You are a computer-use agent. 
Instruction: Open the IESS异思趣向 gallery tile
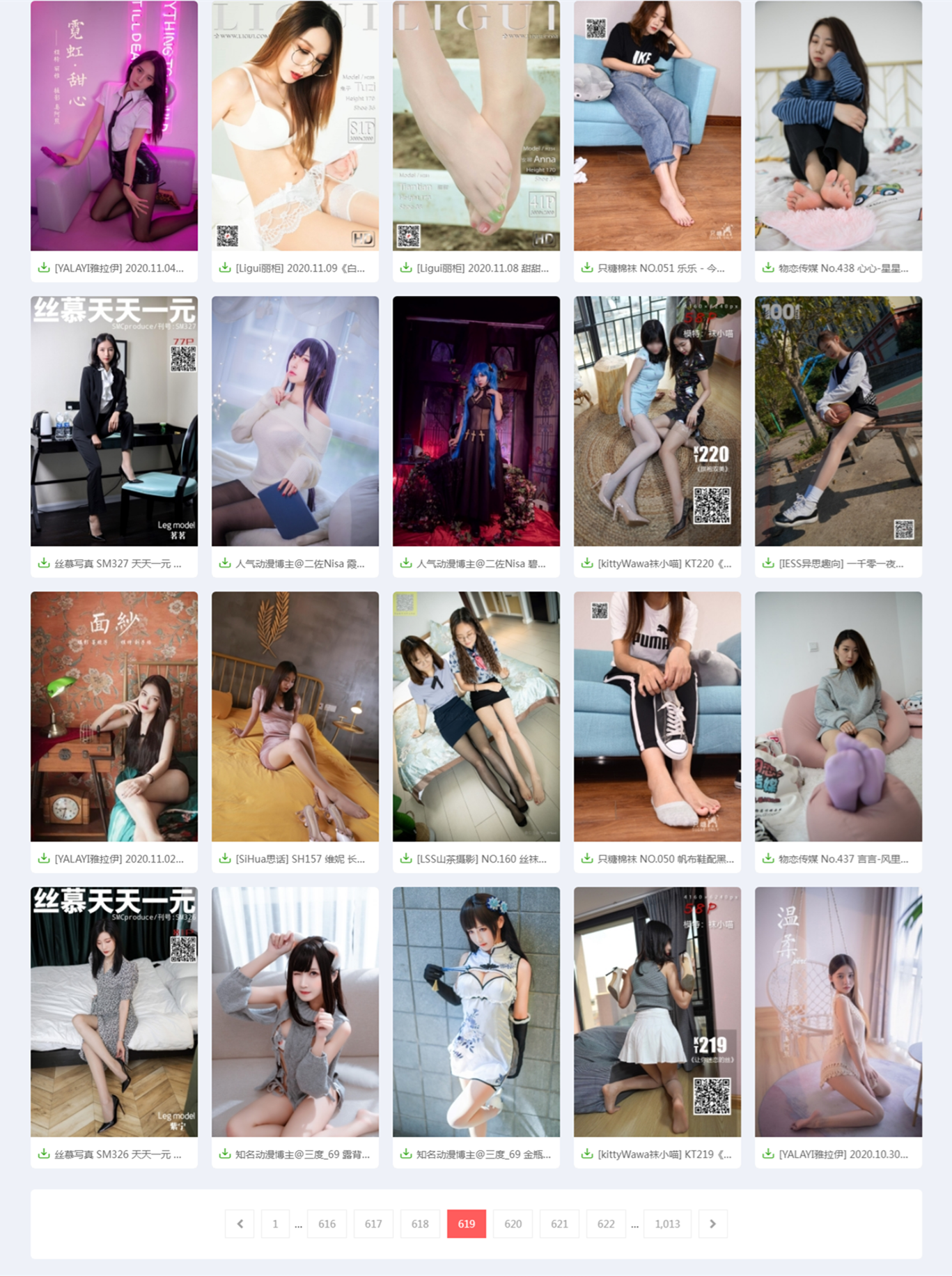(x=838, y=421)
